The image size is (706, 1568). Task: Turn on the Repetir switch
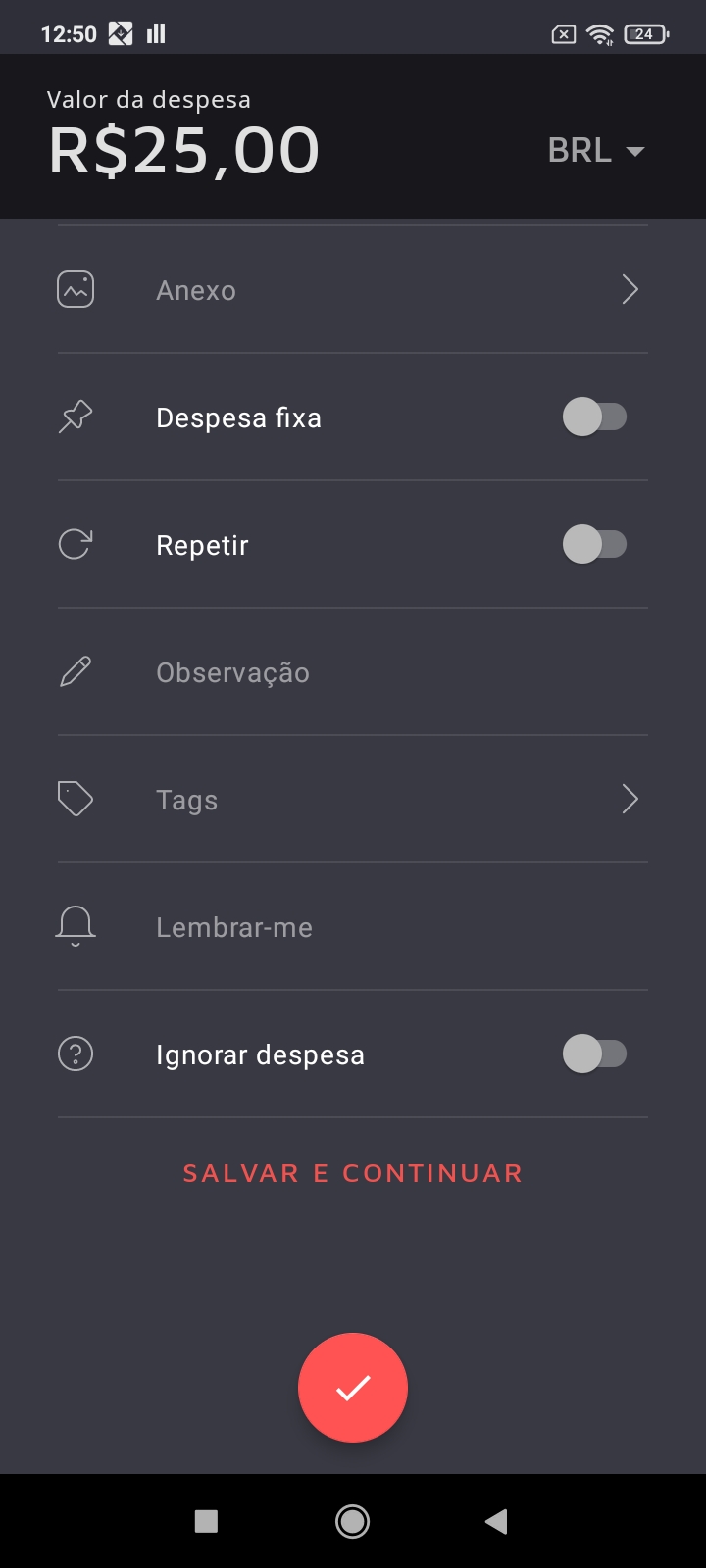[x=595, y=544]
